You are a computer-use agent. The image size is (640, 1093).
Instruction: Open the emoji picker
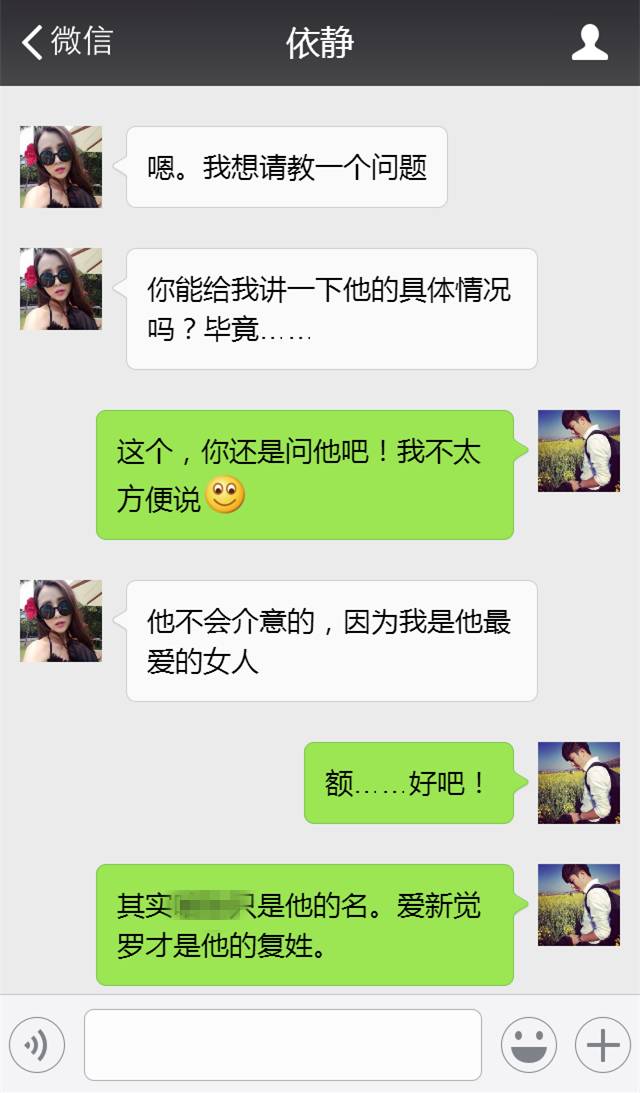(528, 1045)
